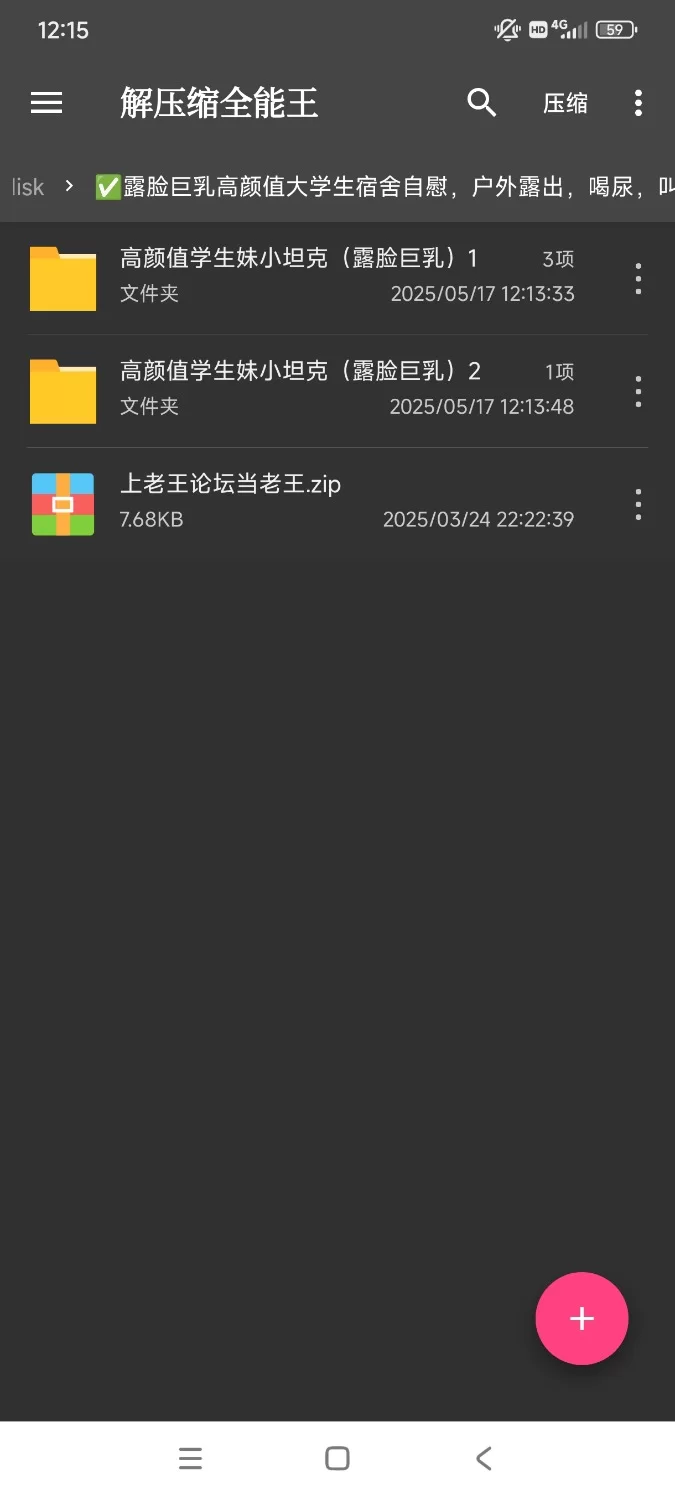Tap the pink plus floating button

click(x=582, y=1319)
